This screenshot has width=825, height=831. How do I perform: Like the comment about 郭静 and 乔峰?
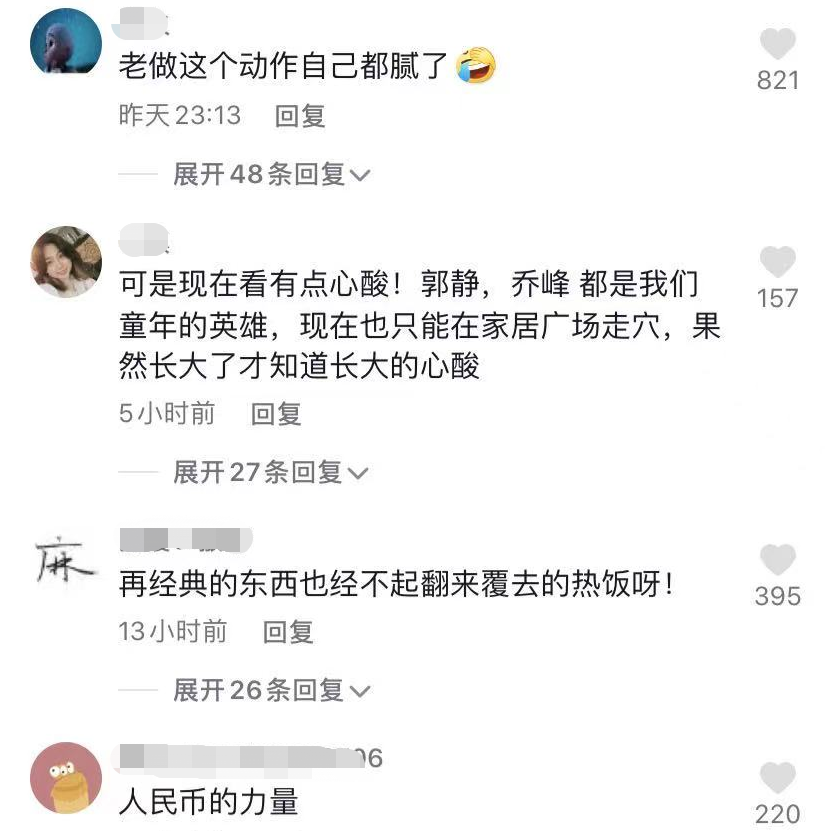[777, 263]
